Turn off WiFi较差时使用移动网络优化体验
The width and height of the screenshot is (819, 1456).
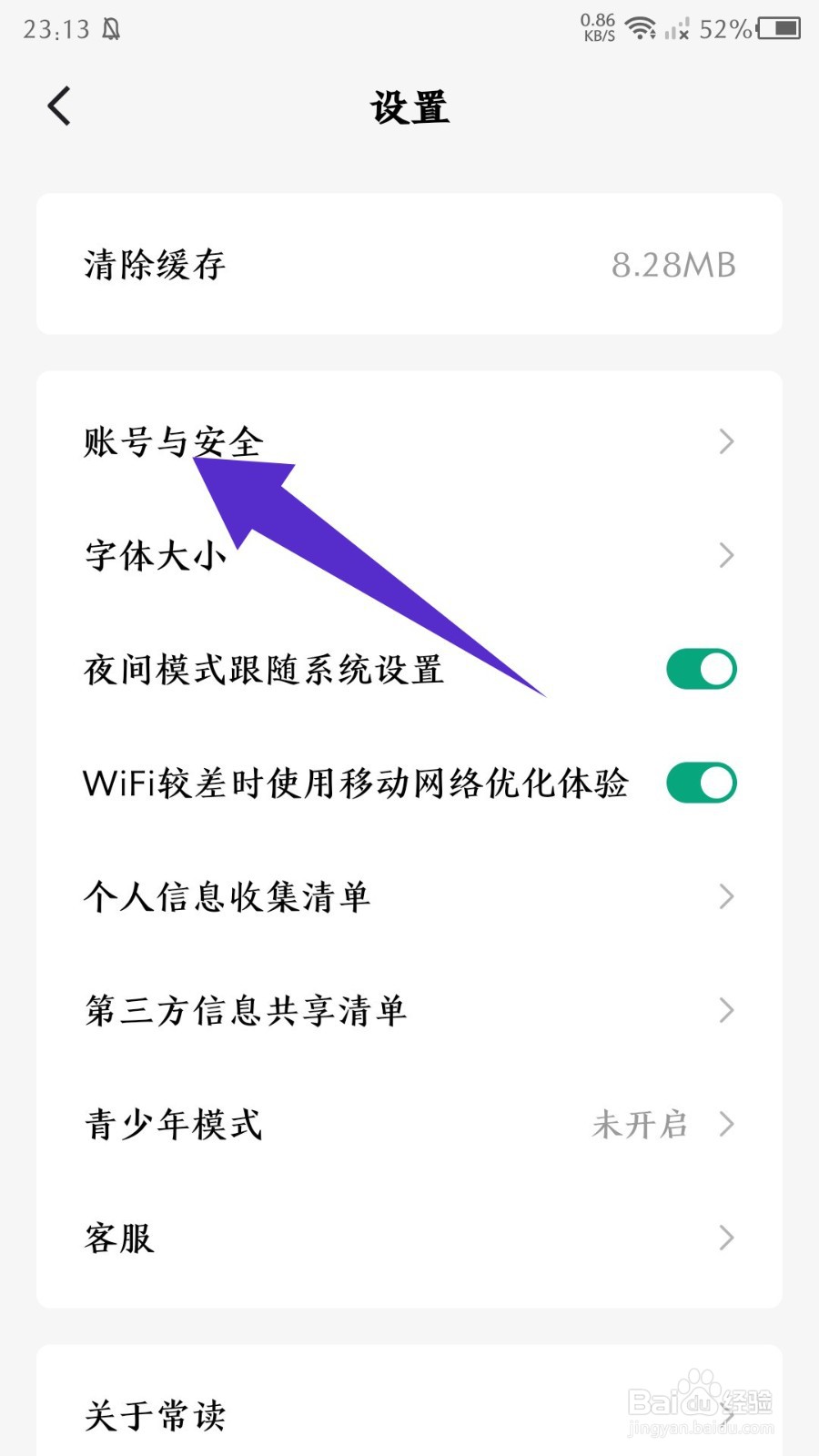pos(700,782)
